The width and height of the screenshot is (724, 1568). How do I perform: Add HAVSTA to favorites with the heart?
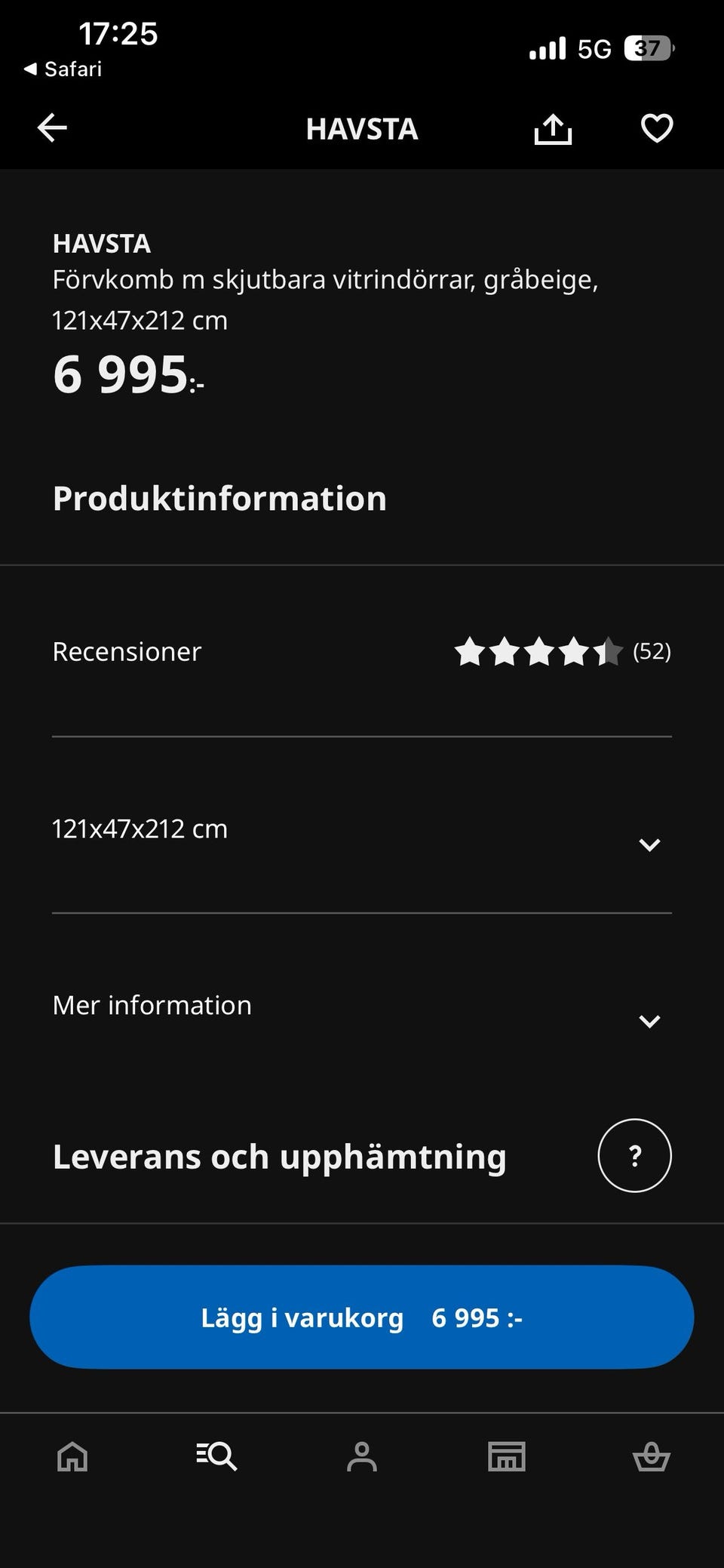click(x=656, y=128)
